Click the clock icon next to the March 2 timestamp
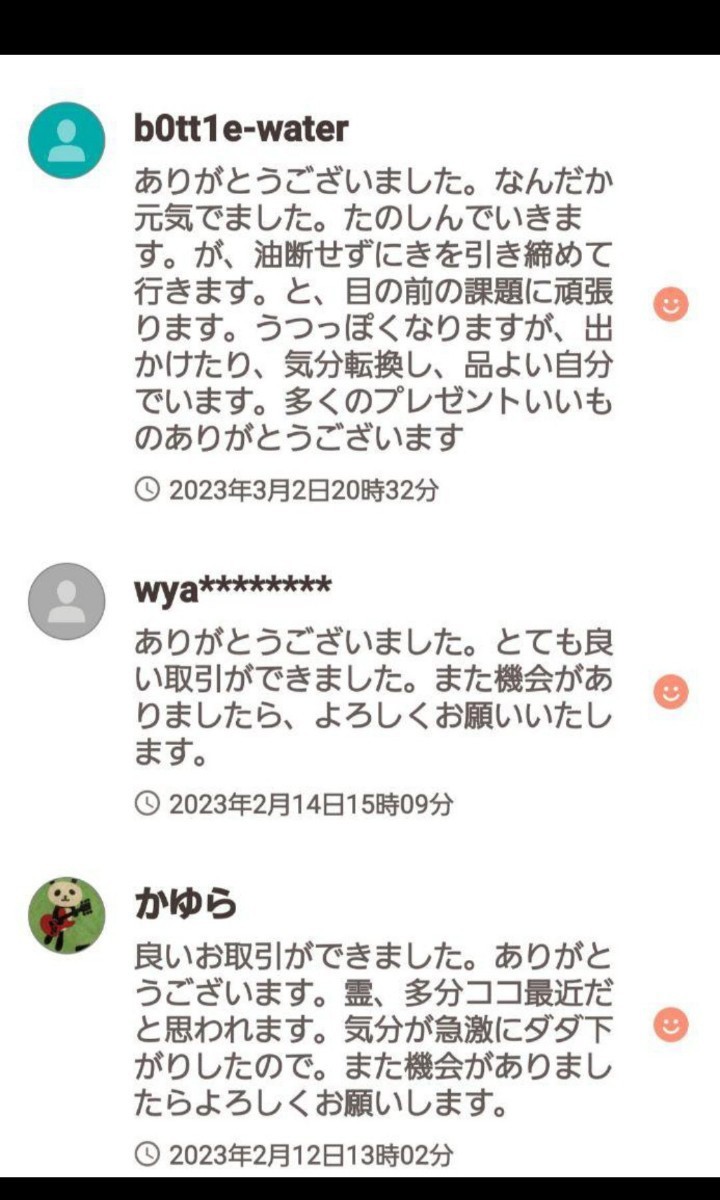 147,490
